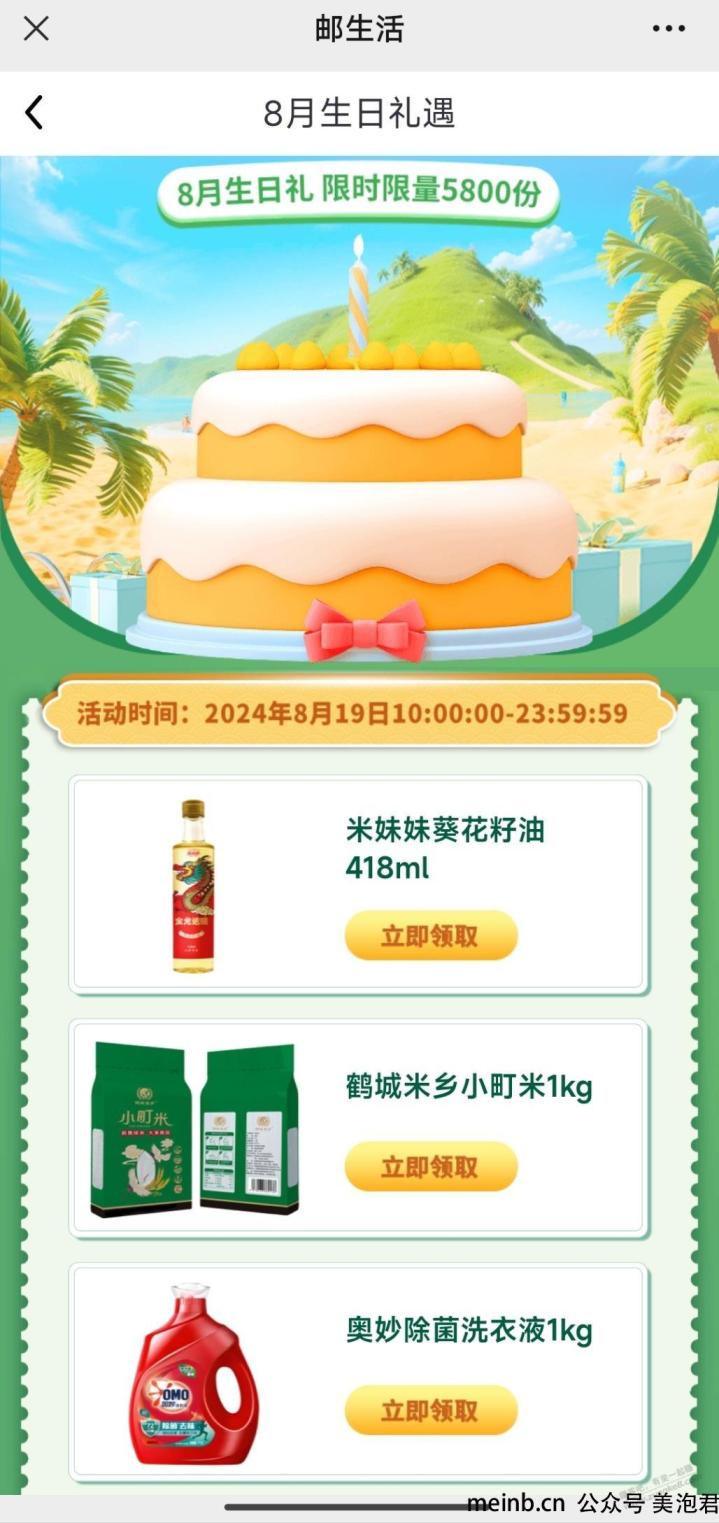719x1523 pixels.
Task: Claim the 米妹妹葵花籽油 418ml gift
Action: (x=431, y=936)
